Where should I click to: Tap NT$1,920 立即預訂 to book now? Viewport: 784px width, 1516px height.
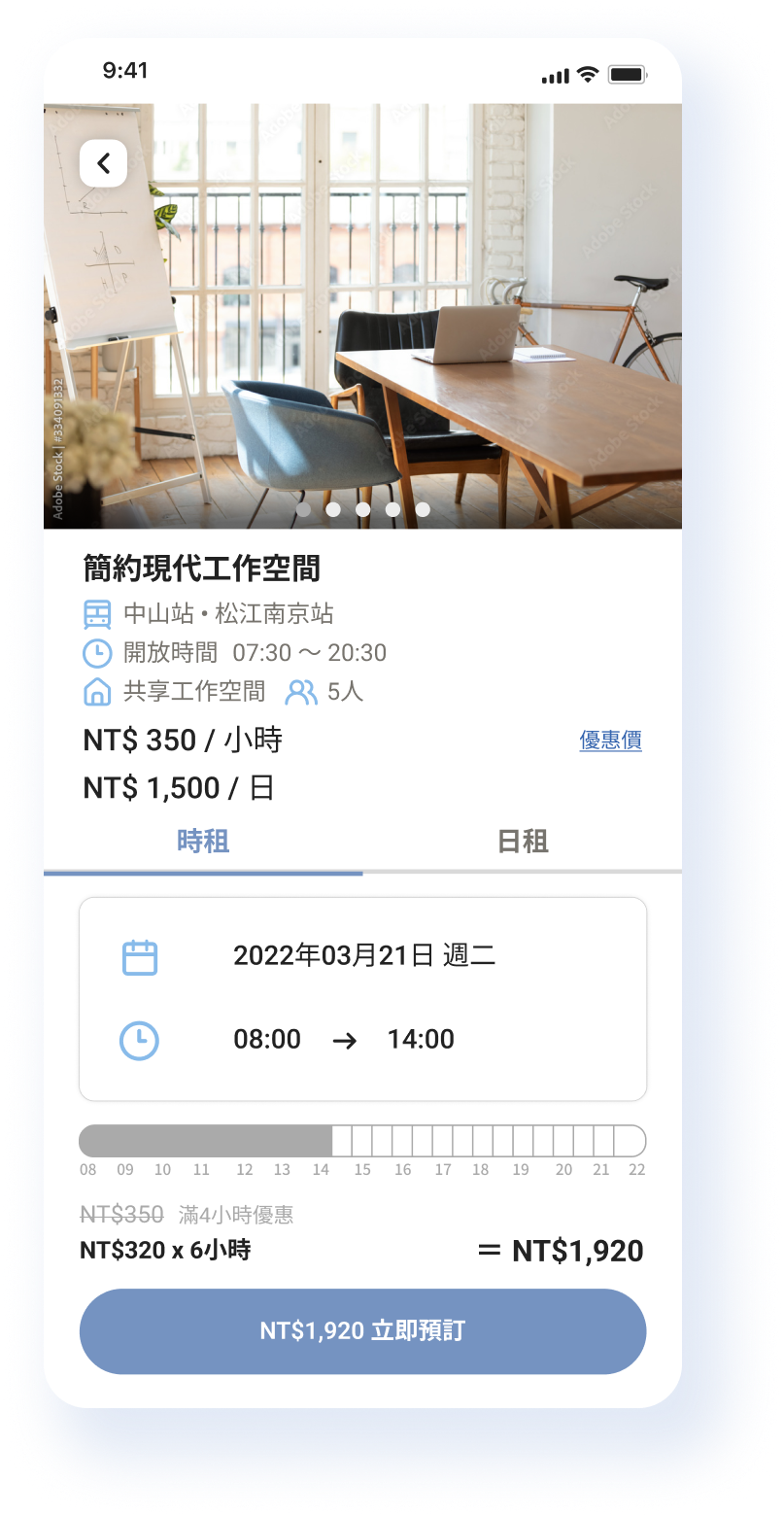click(x=362, y=1331)
